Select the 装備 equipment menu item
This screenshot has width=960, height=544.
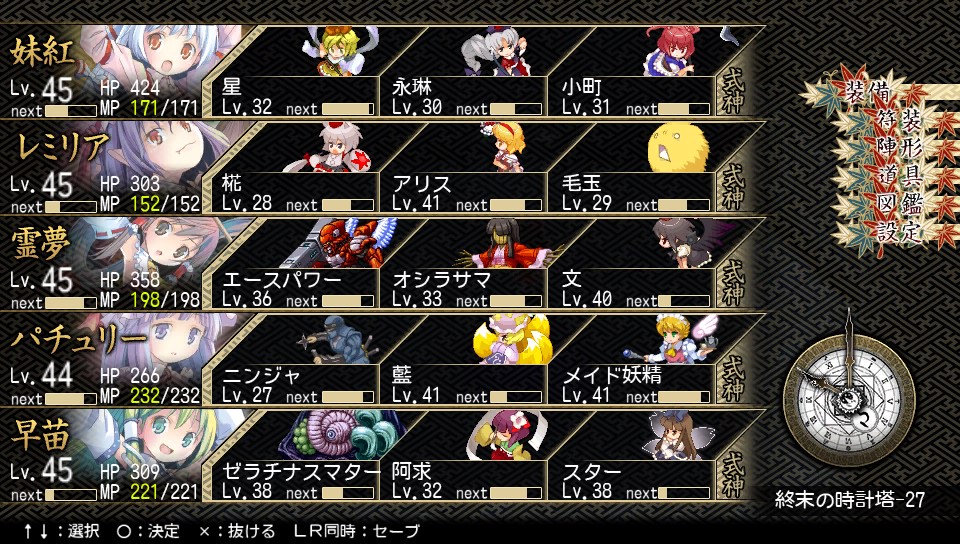[x=866, y=92]
